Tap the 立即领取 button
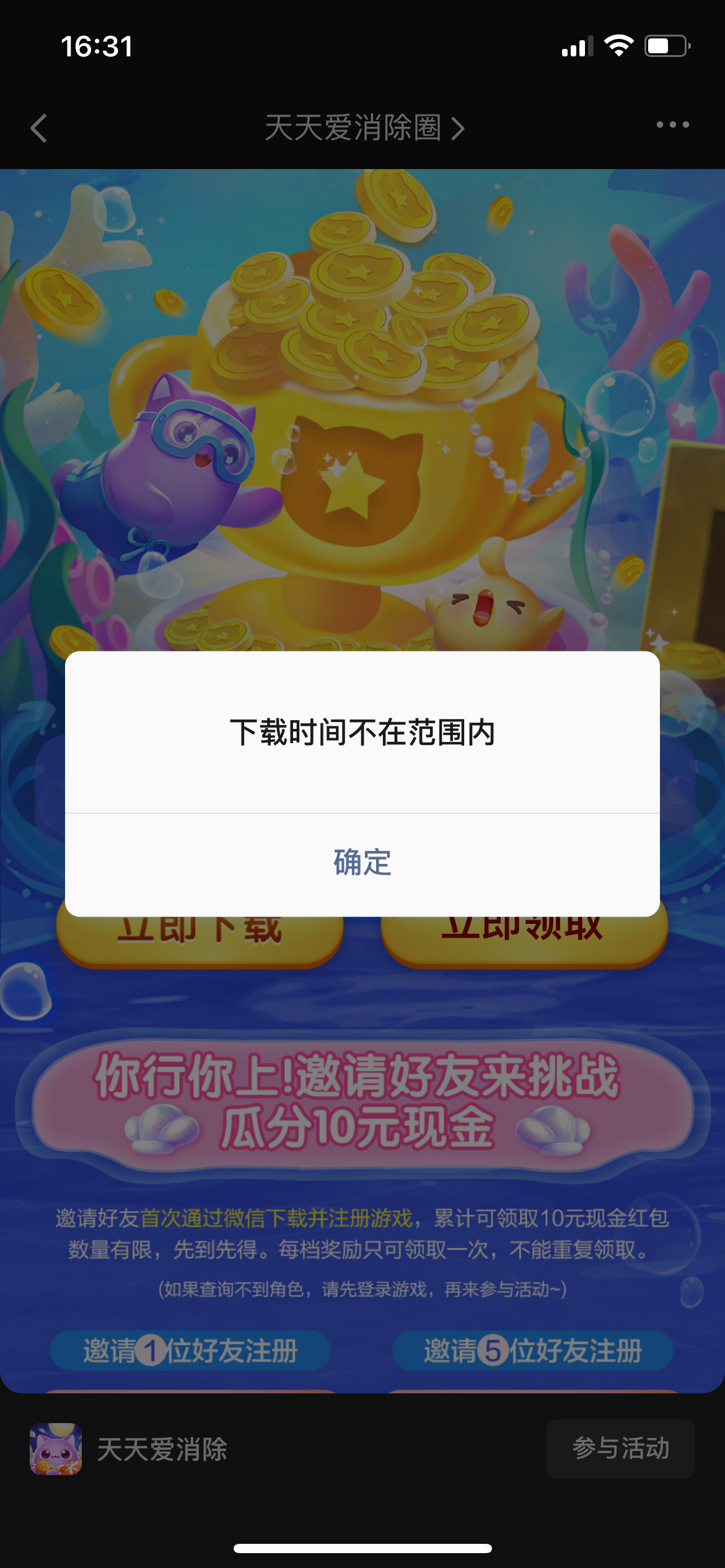 point(524,938)
